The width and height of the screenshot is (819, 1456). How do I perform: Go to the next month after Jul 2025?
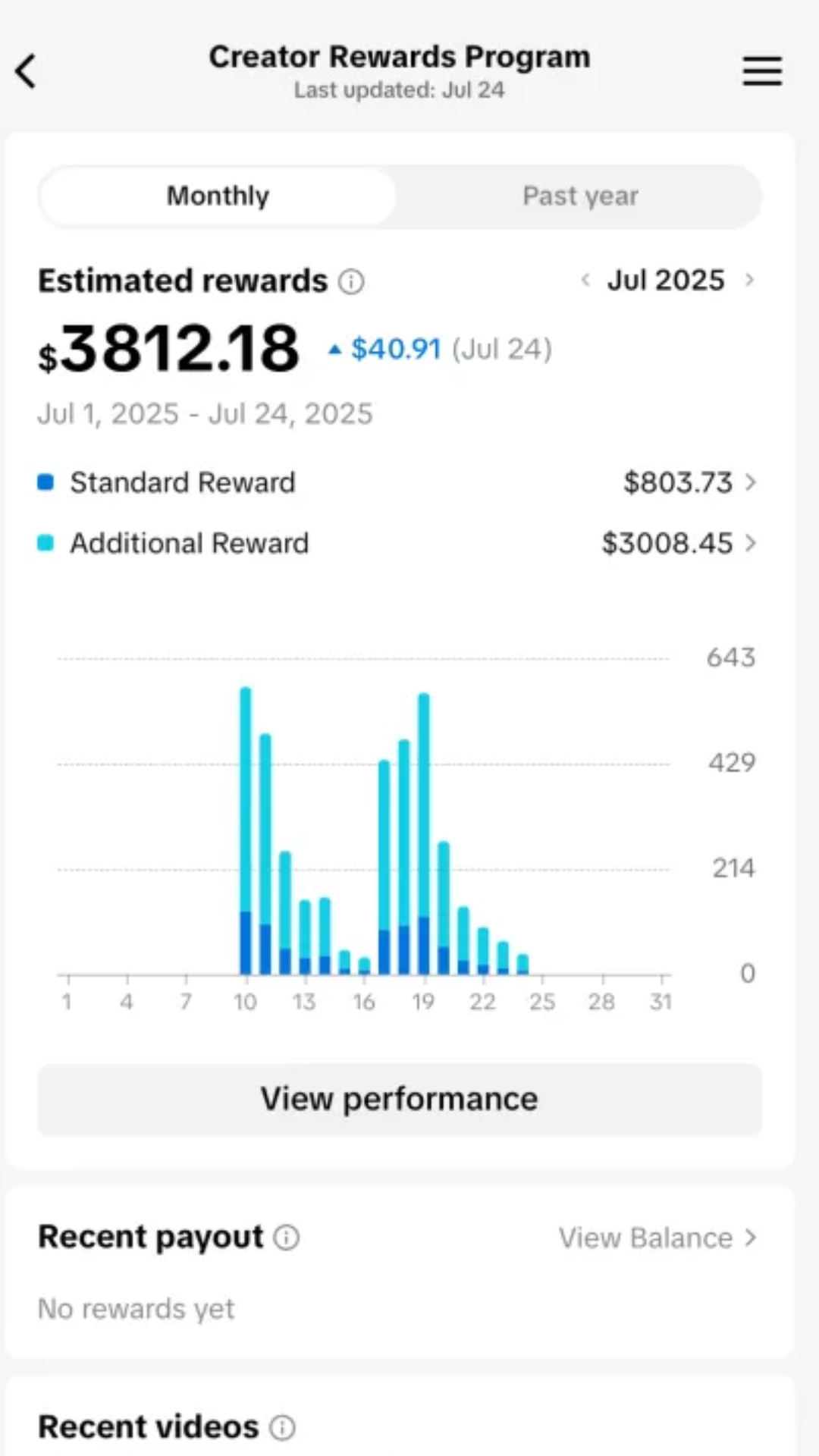coord(749,280)
